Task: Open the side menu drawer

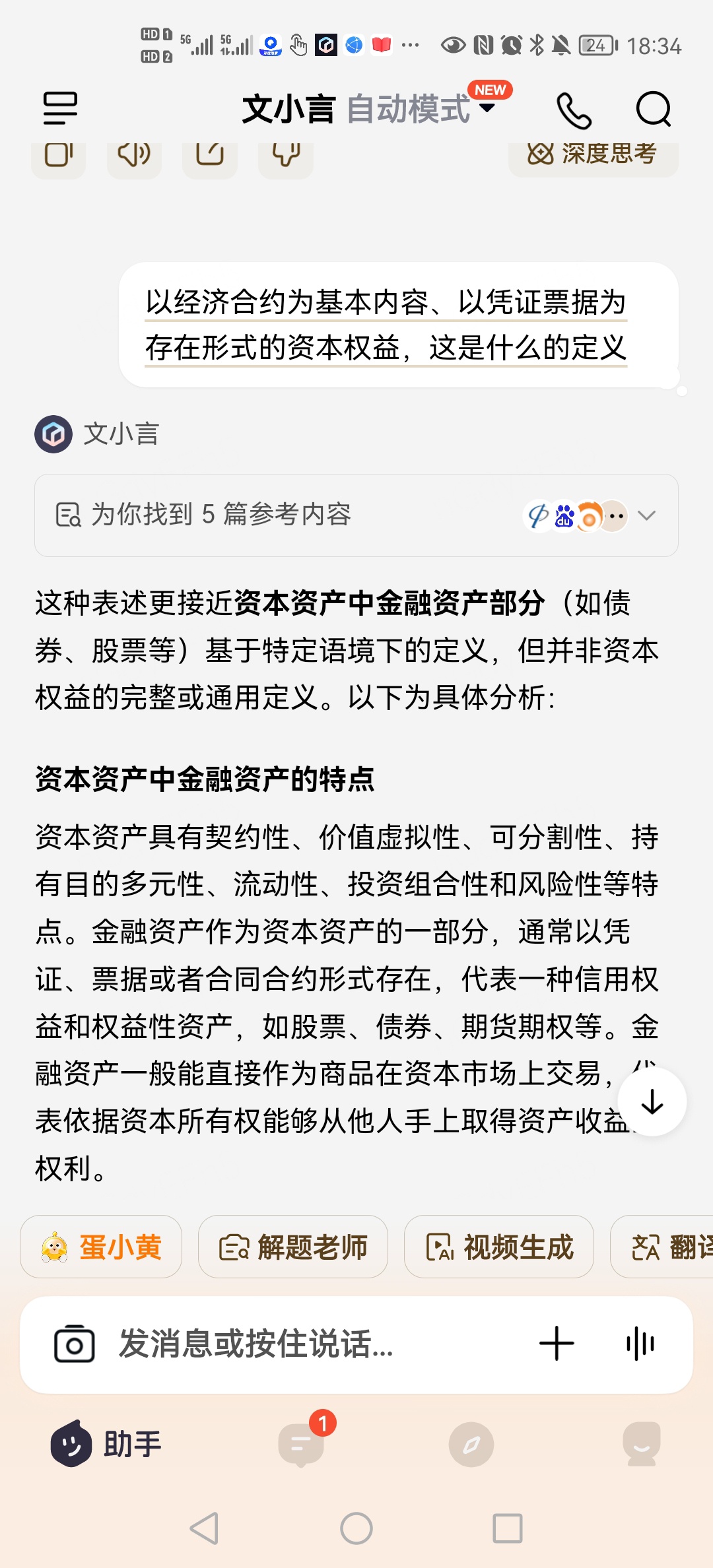Action: pyautogui.click(x=60, y=109)
